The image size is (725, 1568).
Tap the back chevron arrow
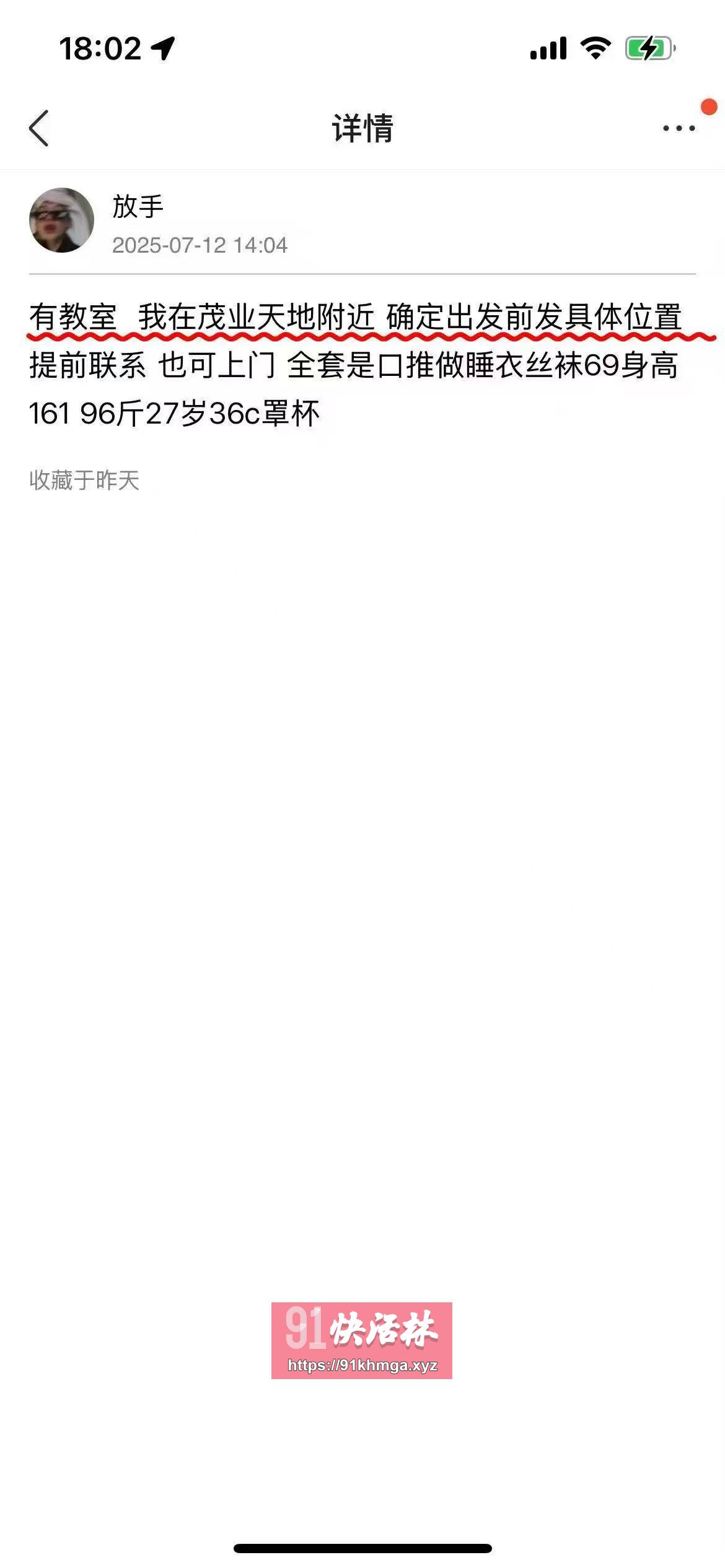click(x=38, y=127)
